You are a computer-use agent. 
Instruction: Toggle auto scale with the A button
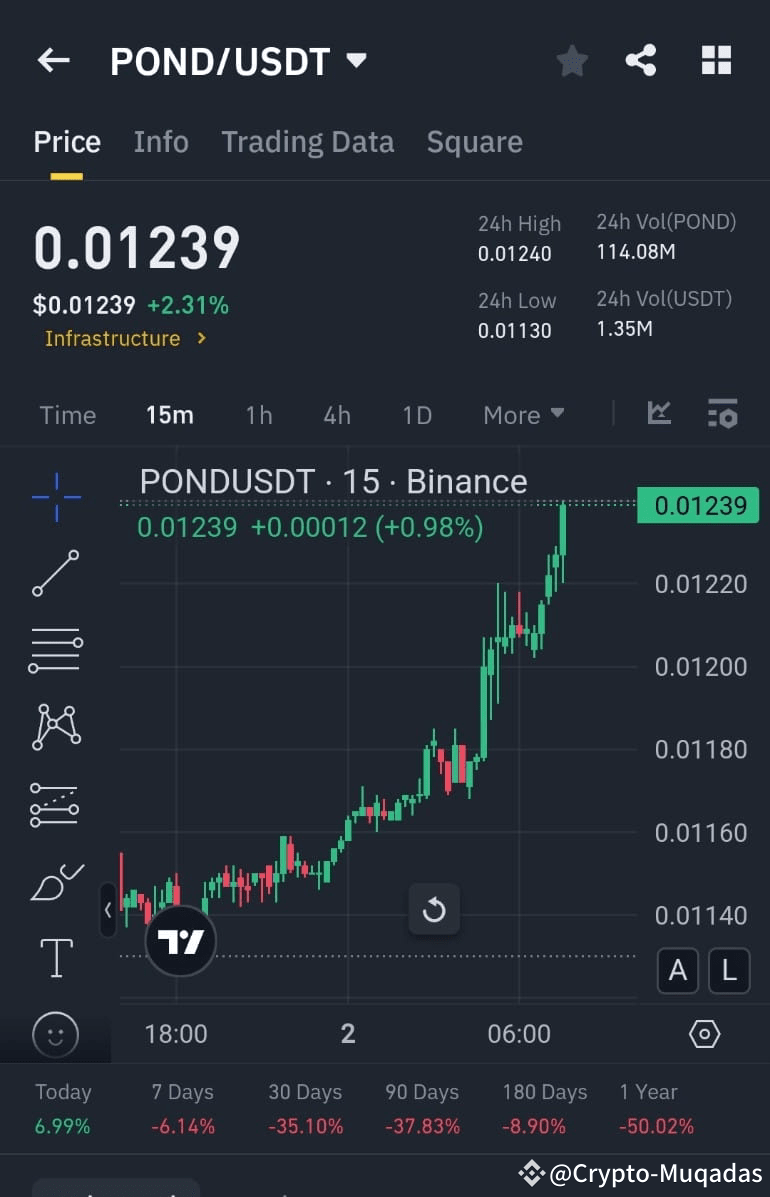point(678,971)
